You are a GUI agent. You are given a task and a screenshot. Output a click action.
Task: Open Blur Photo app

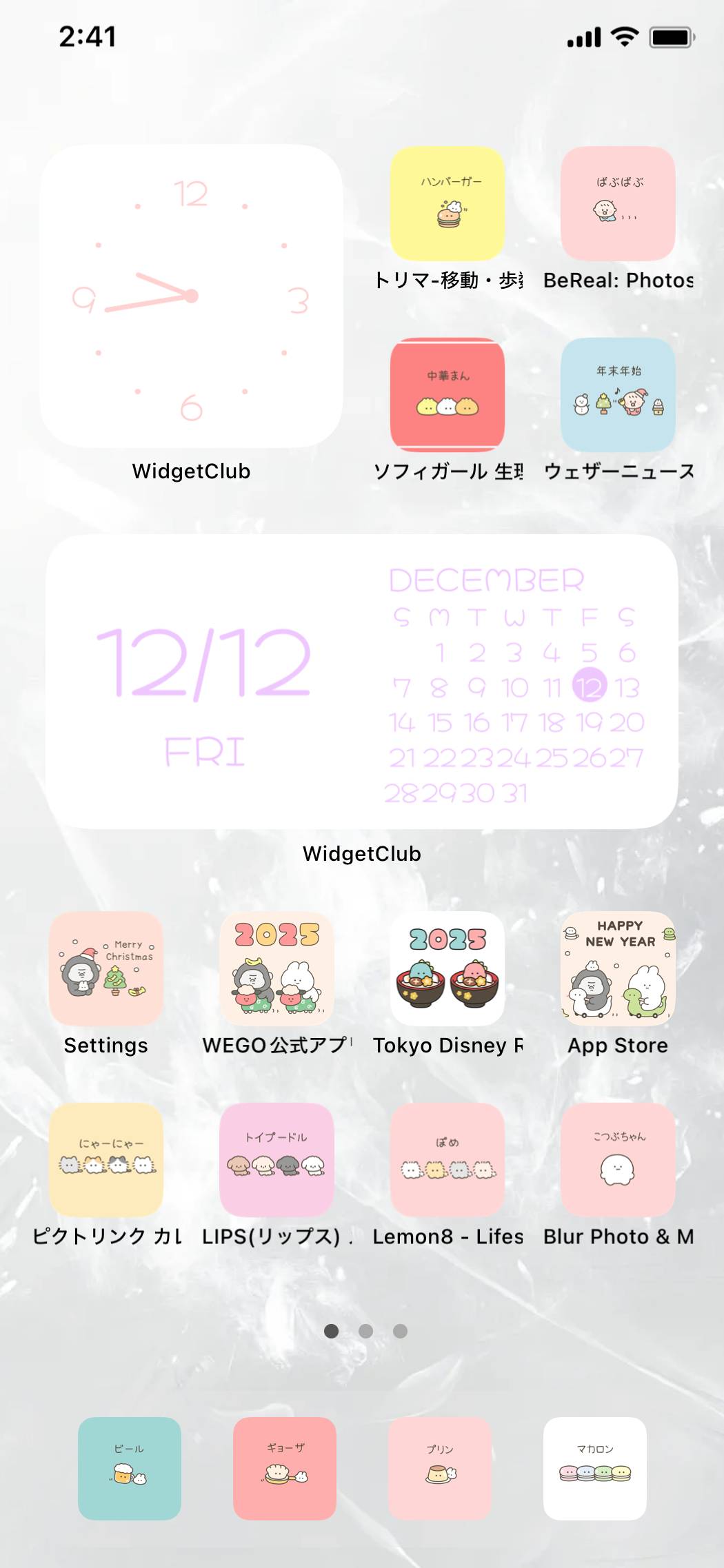(618, 1159)
